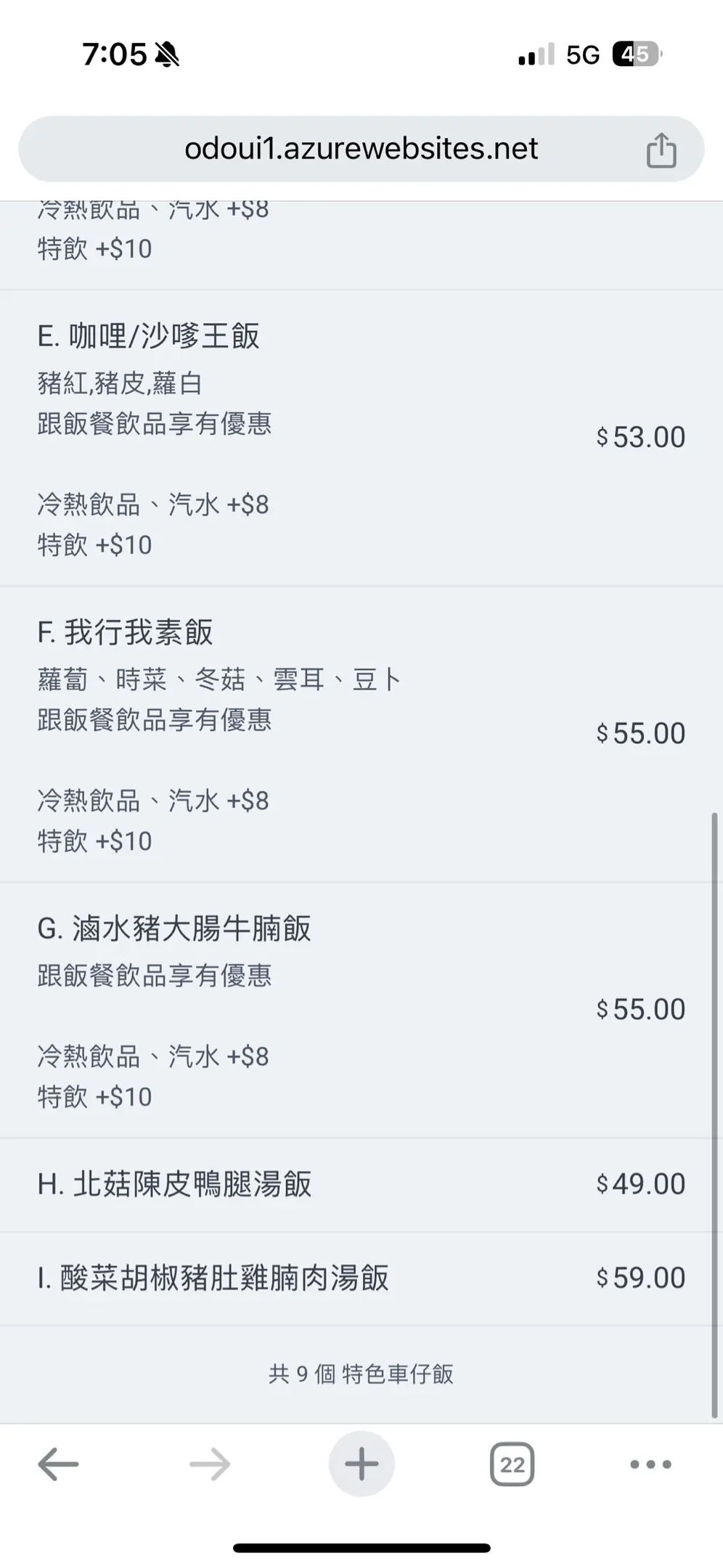Go forward with the forward arrow

pos(210,1464)
